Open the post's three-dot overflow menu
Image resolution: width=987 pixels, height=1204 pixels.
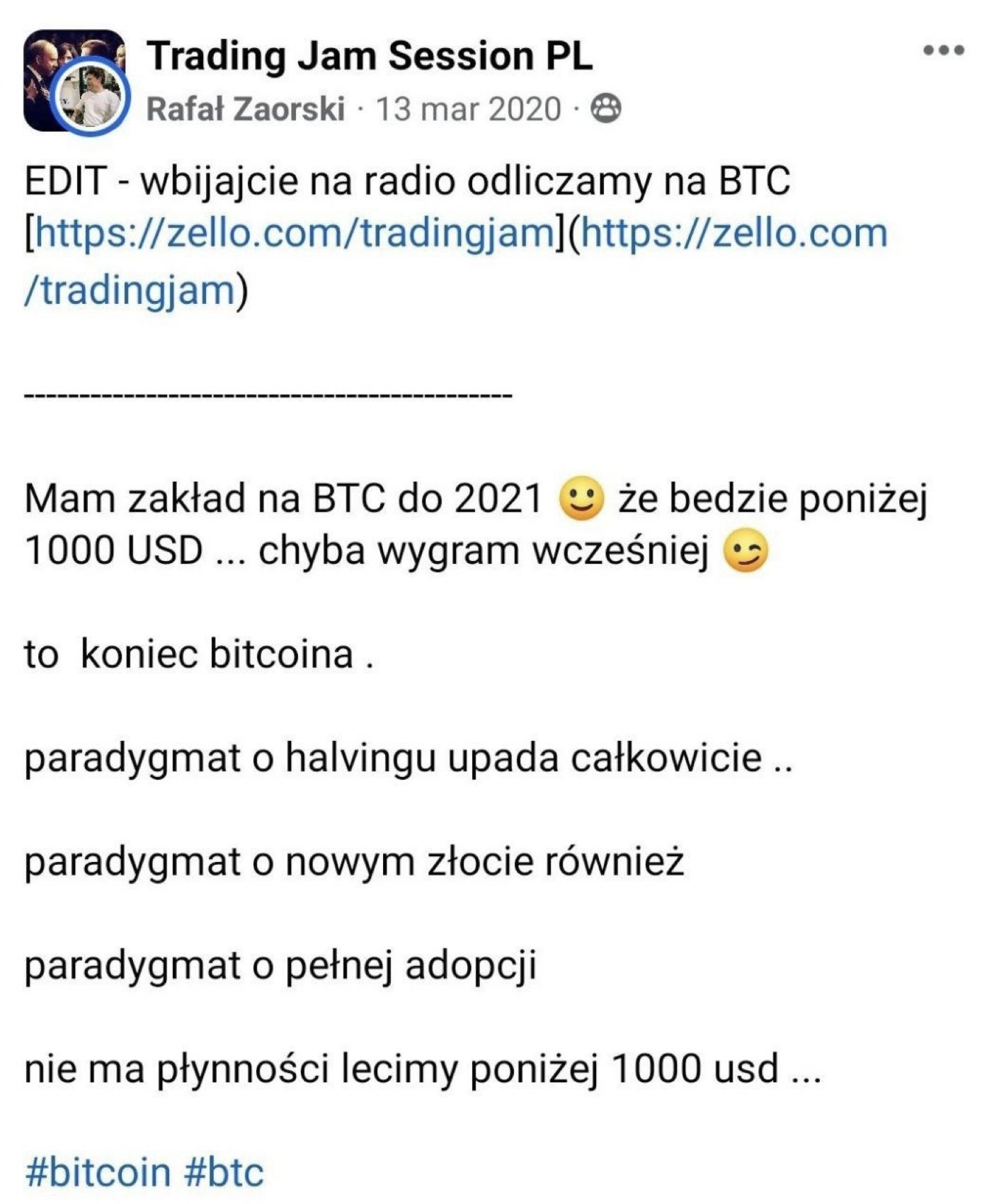(943, 50)
